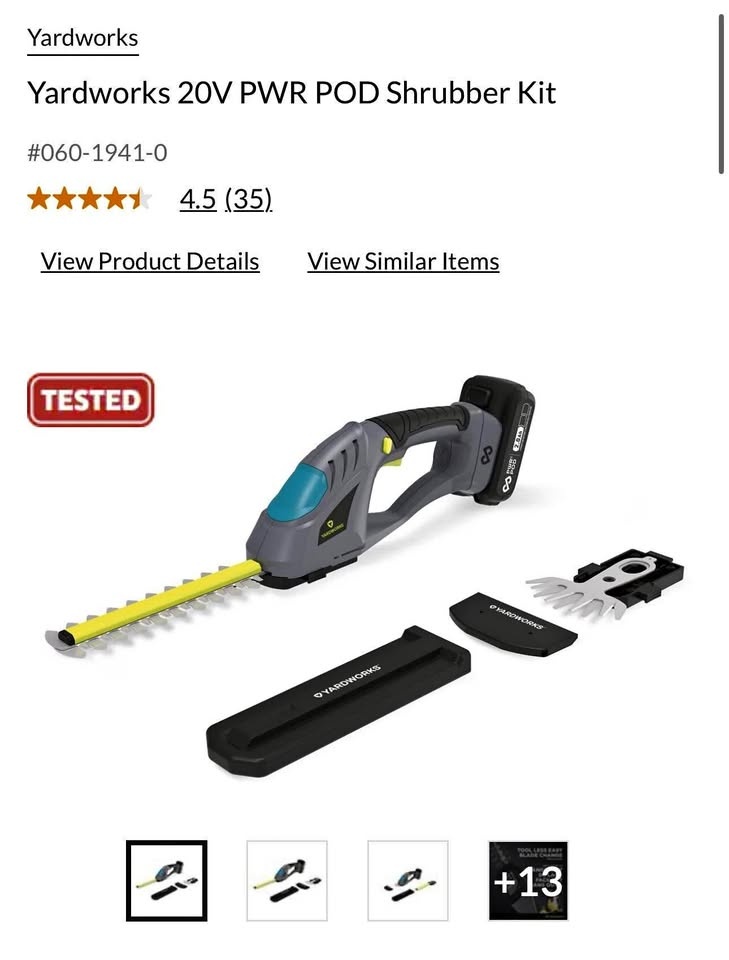Click the second rating star
This screenshot has height=960, width=729.
click(x=67, y=198)
